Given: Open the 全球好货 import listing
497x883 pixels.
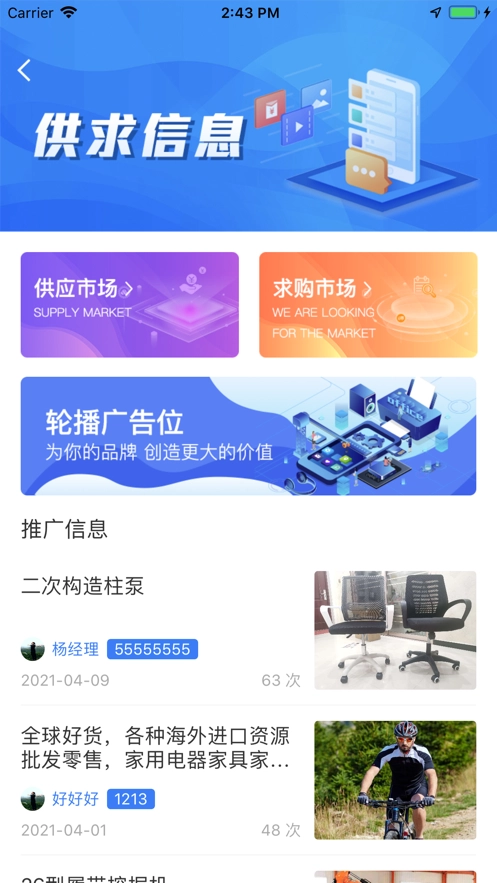Looking at the screenshot, I should (156, 748).
